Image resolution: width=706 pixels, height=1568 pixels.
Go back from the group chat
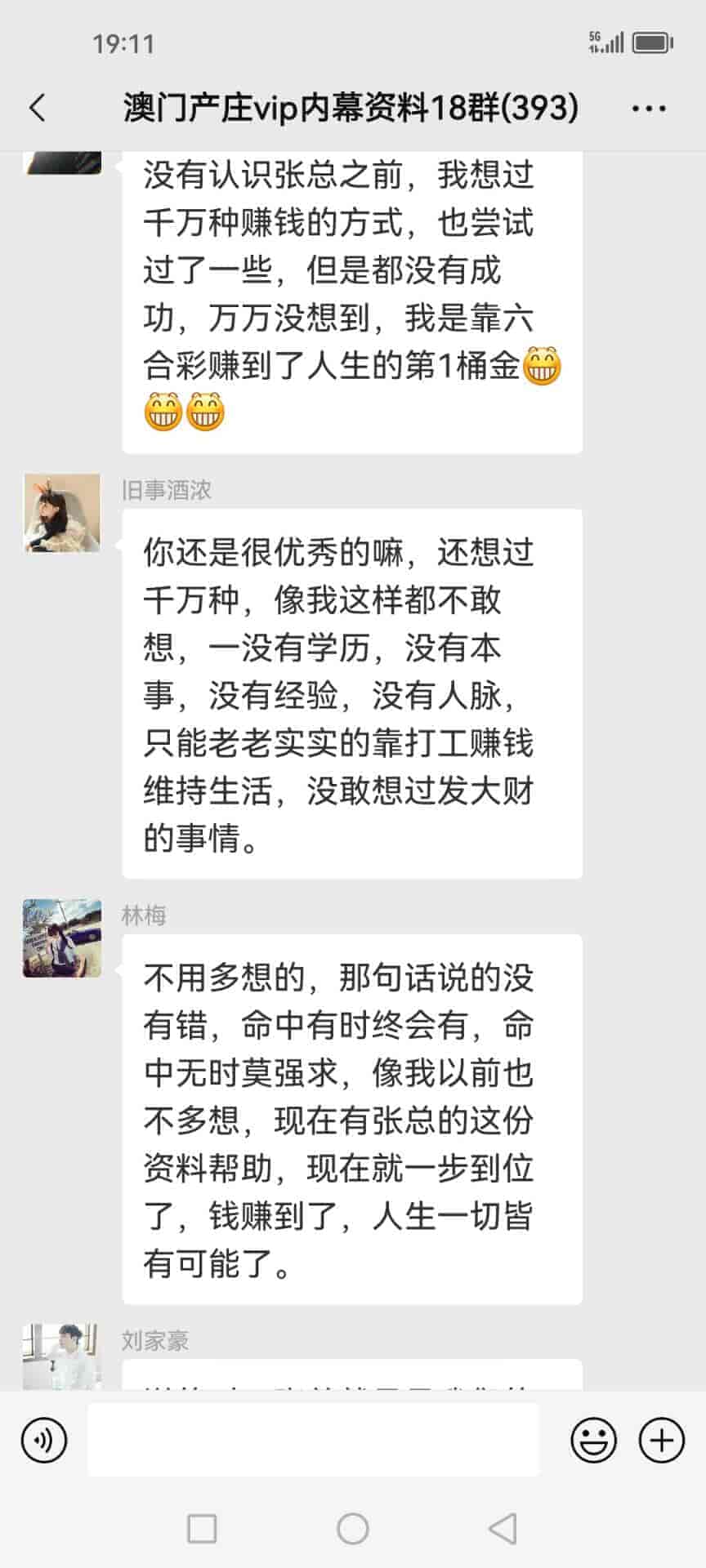[38, 108]
